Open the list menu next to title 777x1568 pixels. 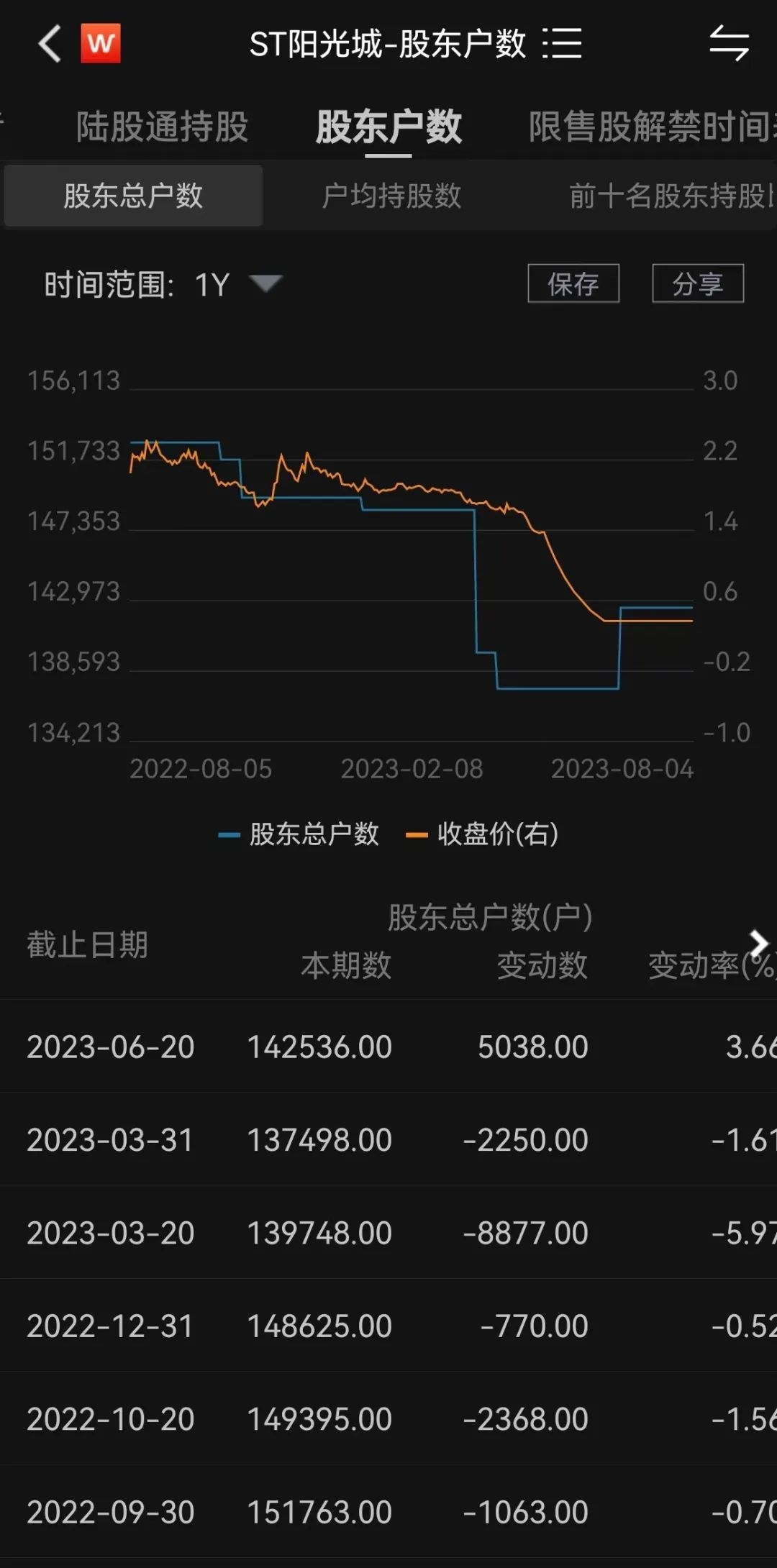pyautogui.click(x=562, y=44)
